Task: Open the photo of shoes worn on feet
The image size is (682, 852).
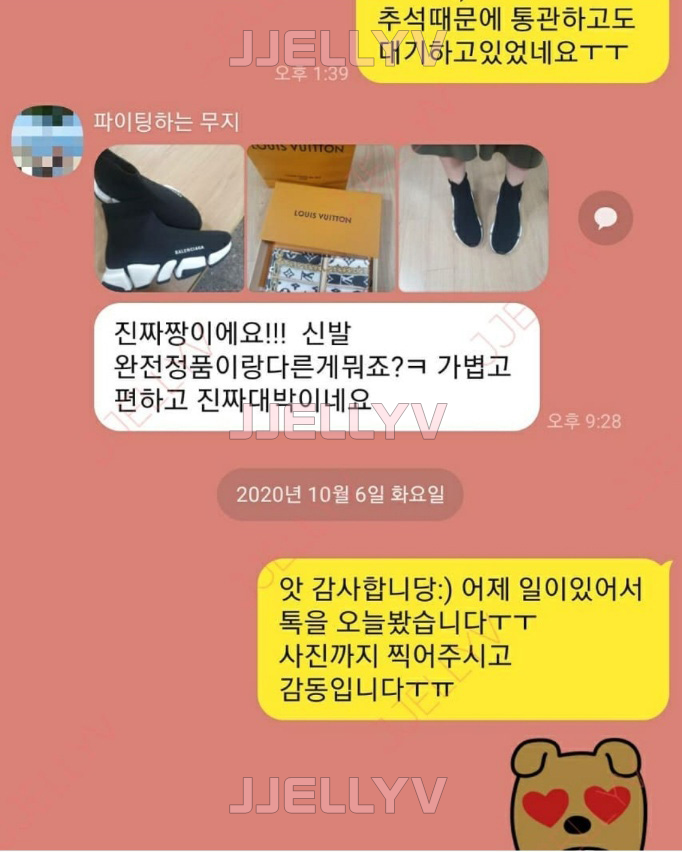Action: click(473, 219)
